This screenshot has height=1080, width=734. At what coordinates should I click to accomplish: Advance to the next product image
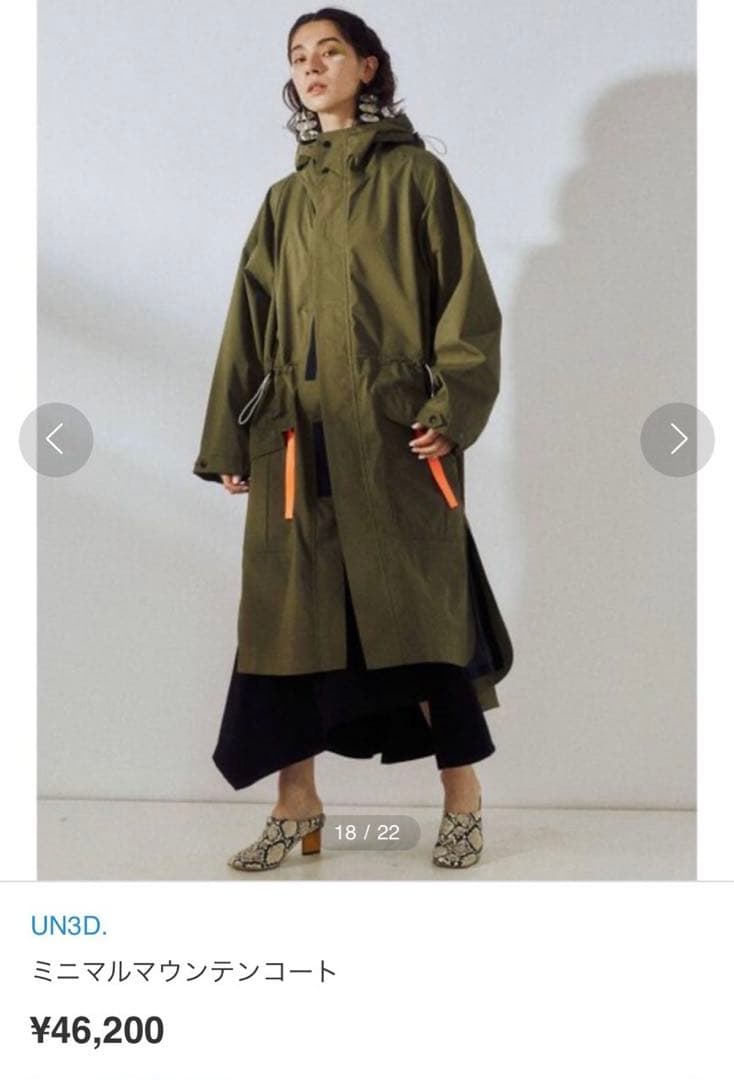[677, 439]
